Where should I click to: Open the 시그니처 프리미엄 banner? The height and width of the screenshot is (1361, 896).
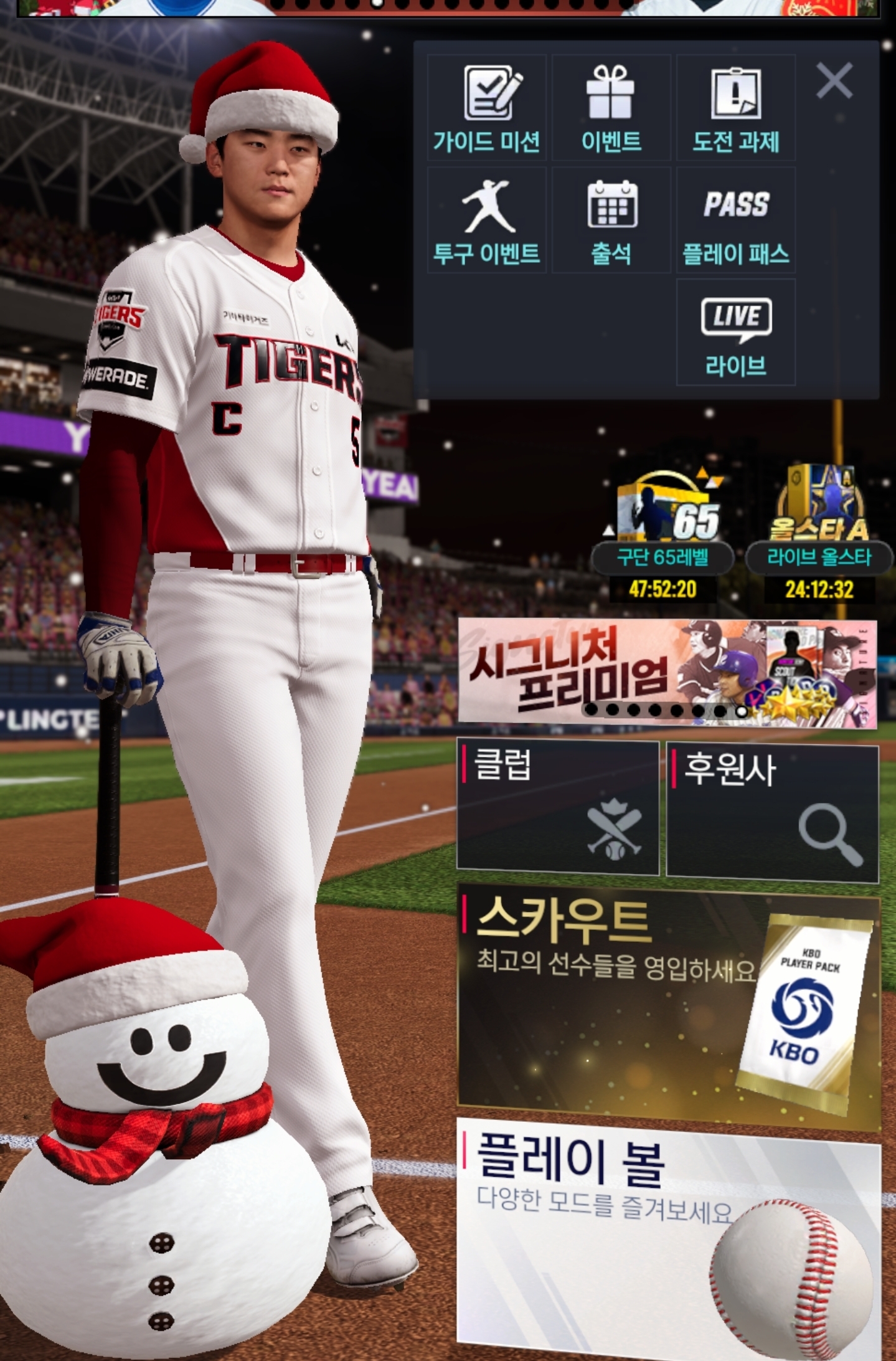click(x=667, y=673)
